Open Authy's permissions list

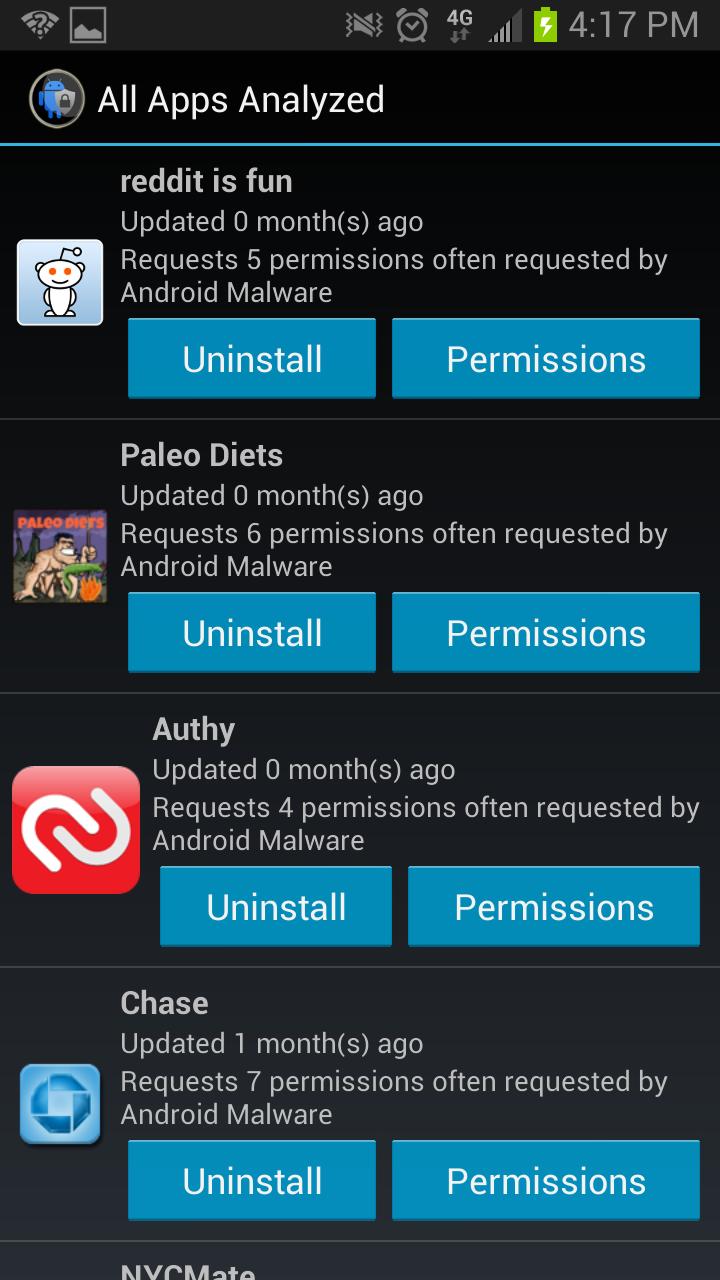tap(553, 907)
